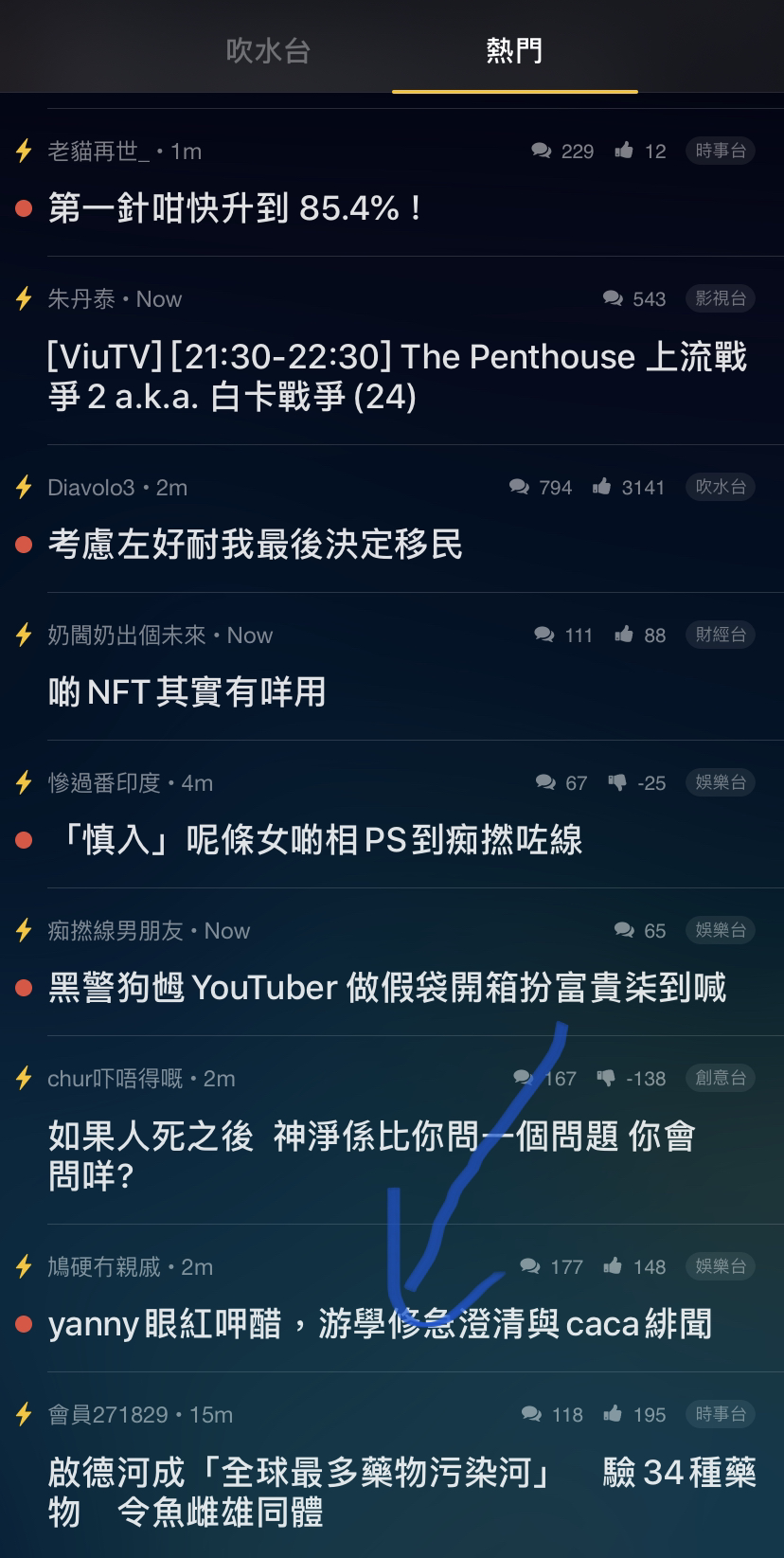Tap the 影視台 category tag
This screenshot has height=1558, width=784.
click(721, 298)
